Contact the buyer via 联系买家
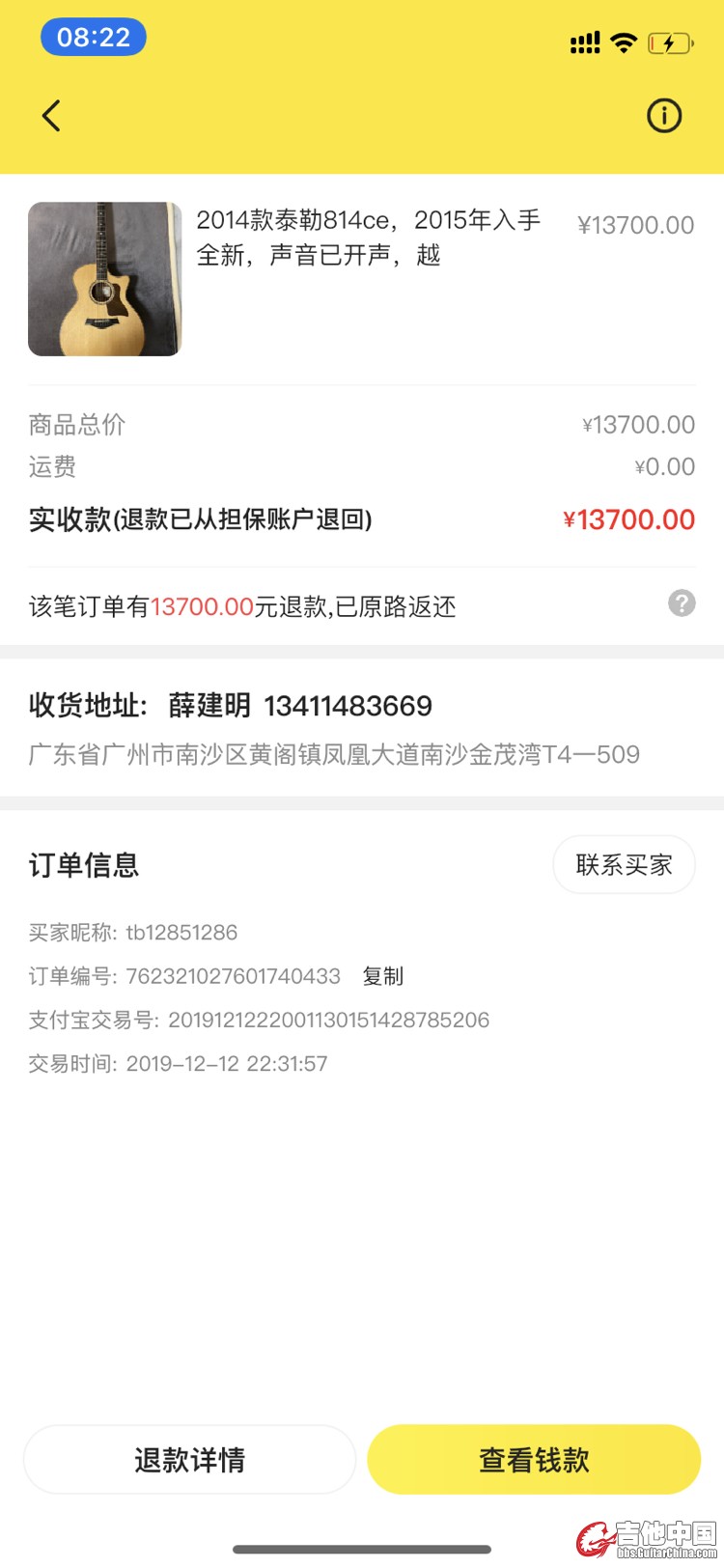The width and height of the screenshot is (724, 1568). (x=624, y=864)
